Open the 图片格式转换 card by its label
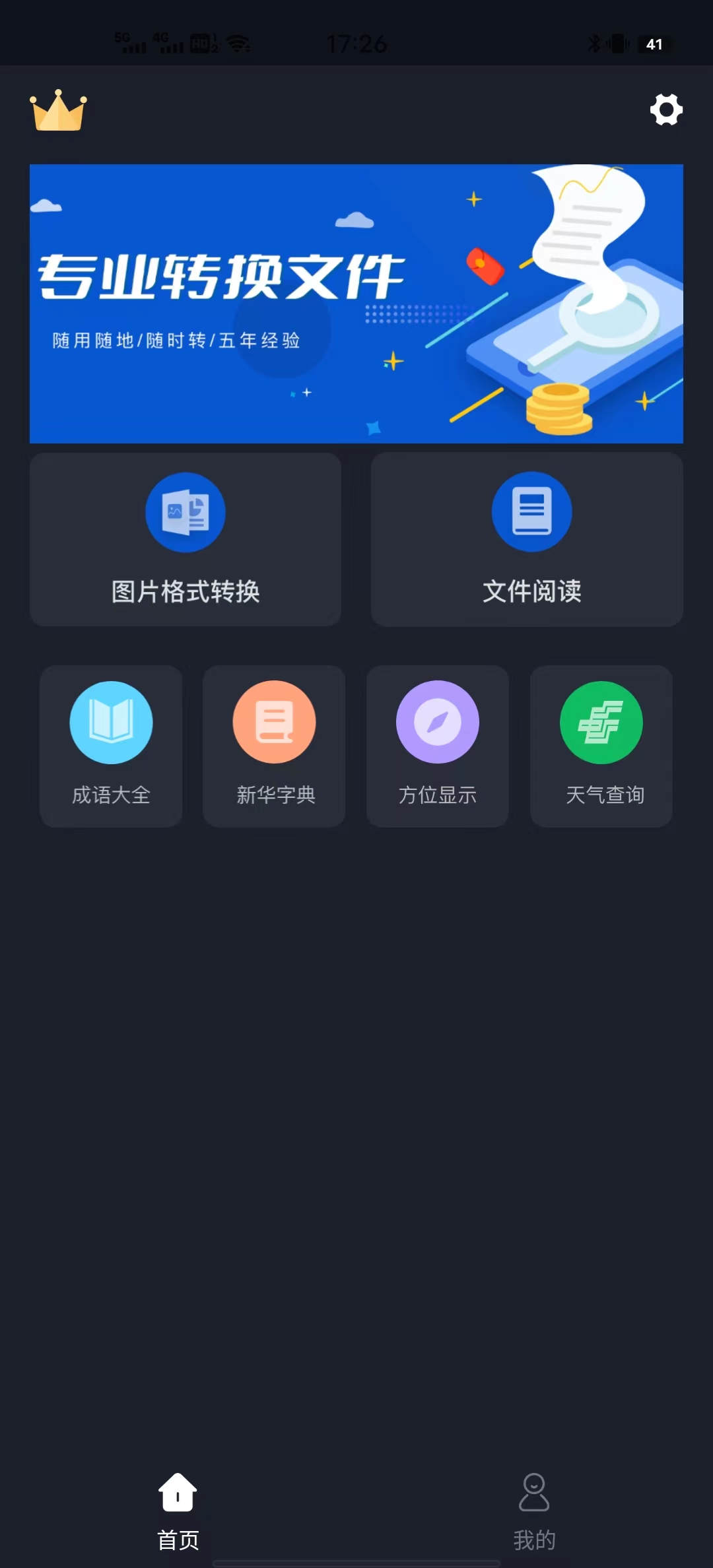Viewport: 713px width, 1568px height. pos(185,593)
